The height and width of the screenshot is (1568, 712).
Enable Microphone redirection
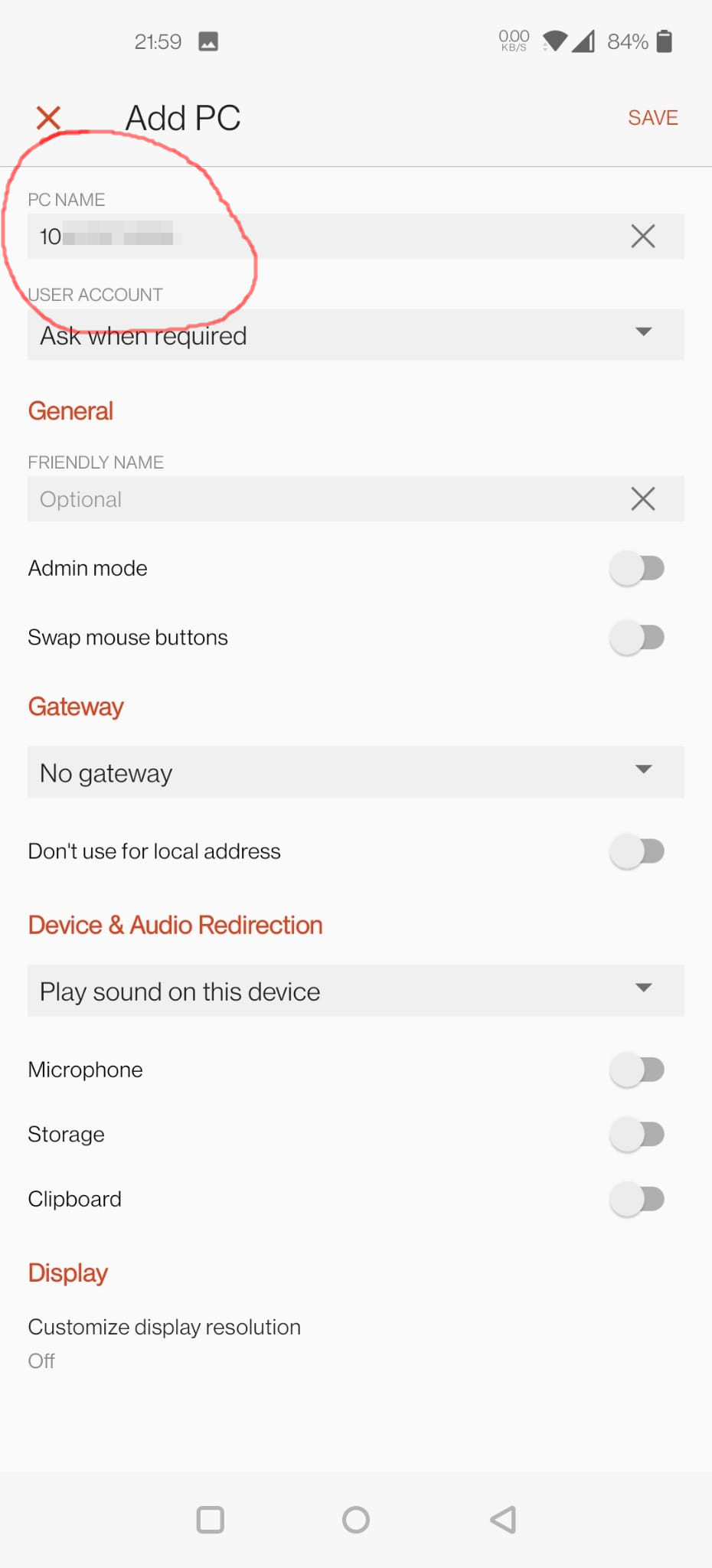[x=637, y=1070]
